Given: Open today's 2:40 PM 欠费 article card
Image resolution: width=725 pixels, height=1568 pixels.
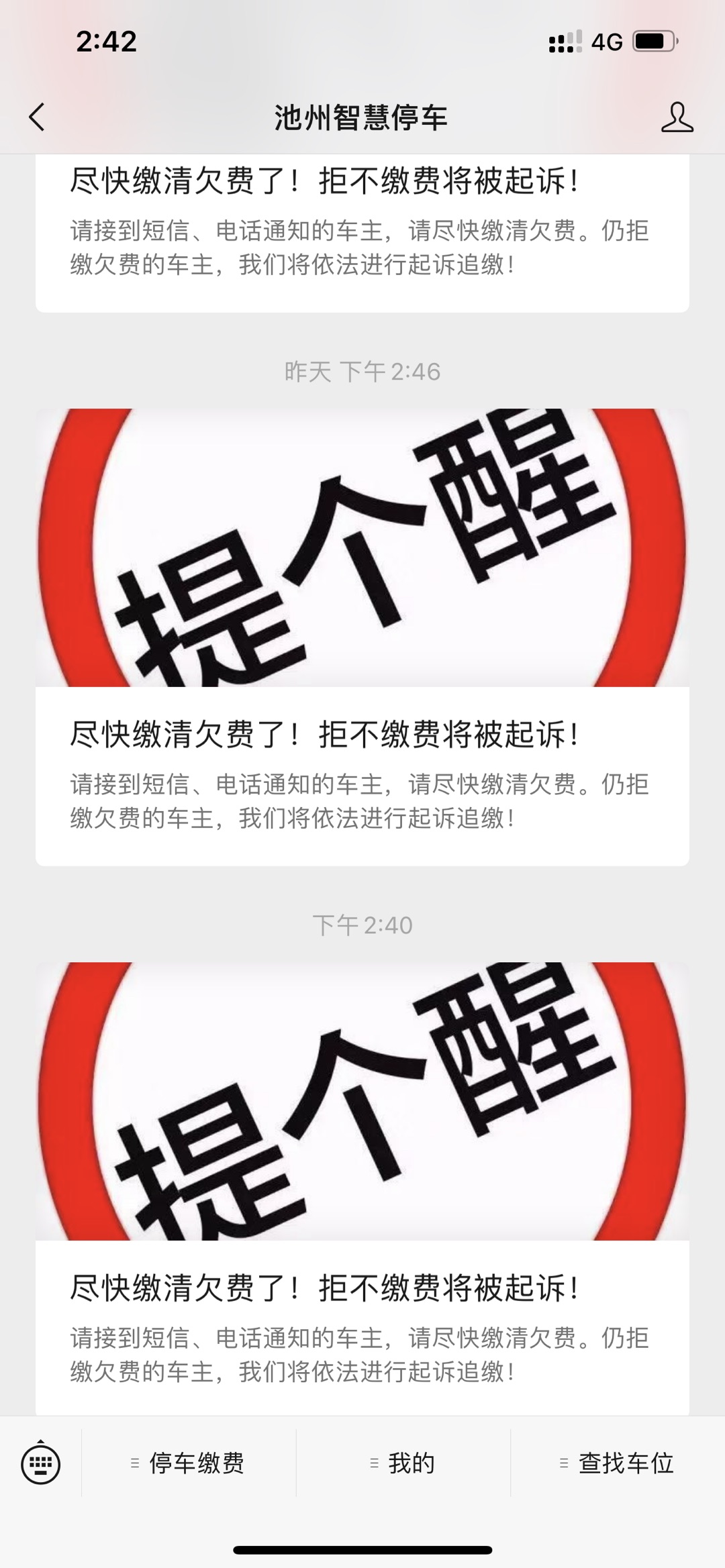Looking at the screenshot, I should click(362, 1188).
